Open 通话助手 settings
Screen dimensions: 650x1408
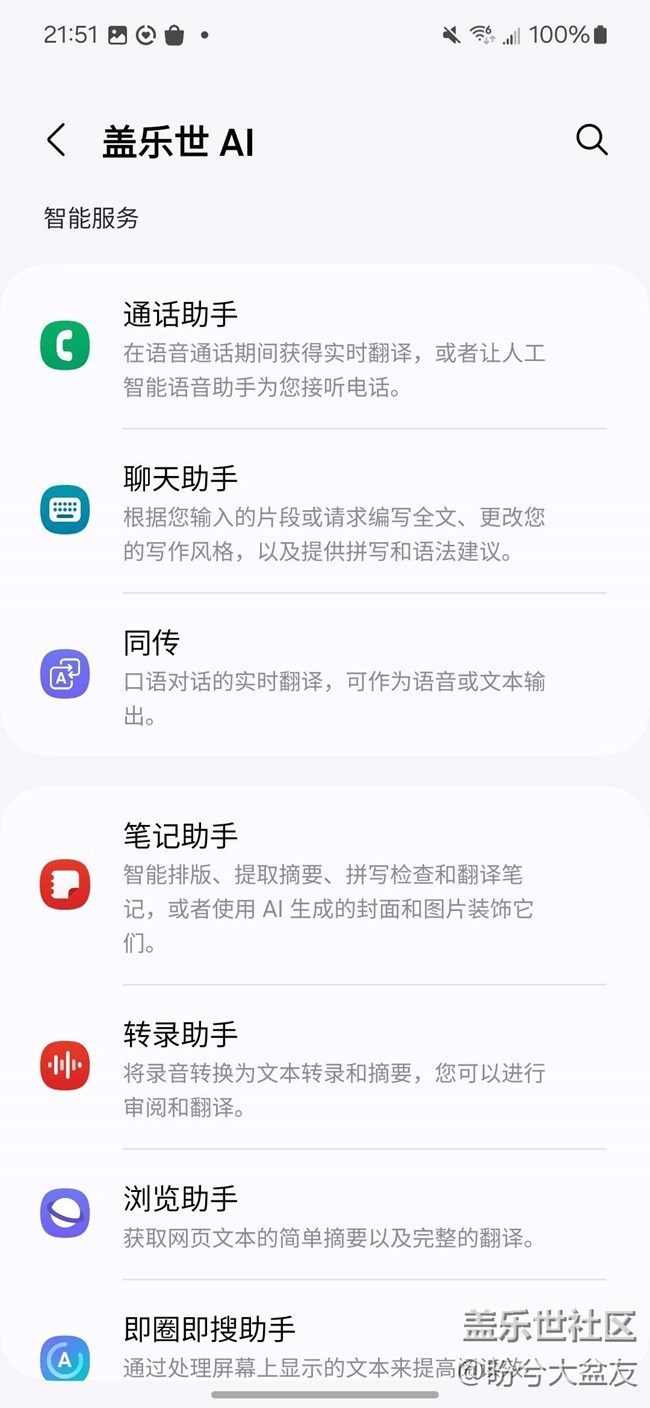point(325,346)
